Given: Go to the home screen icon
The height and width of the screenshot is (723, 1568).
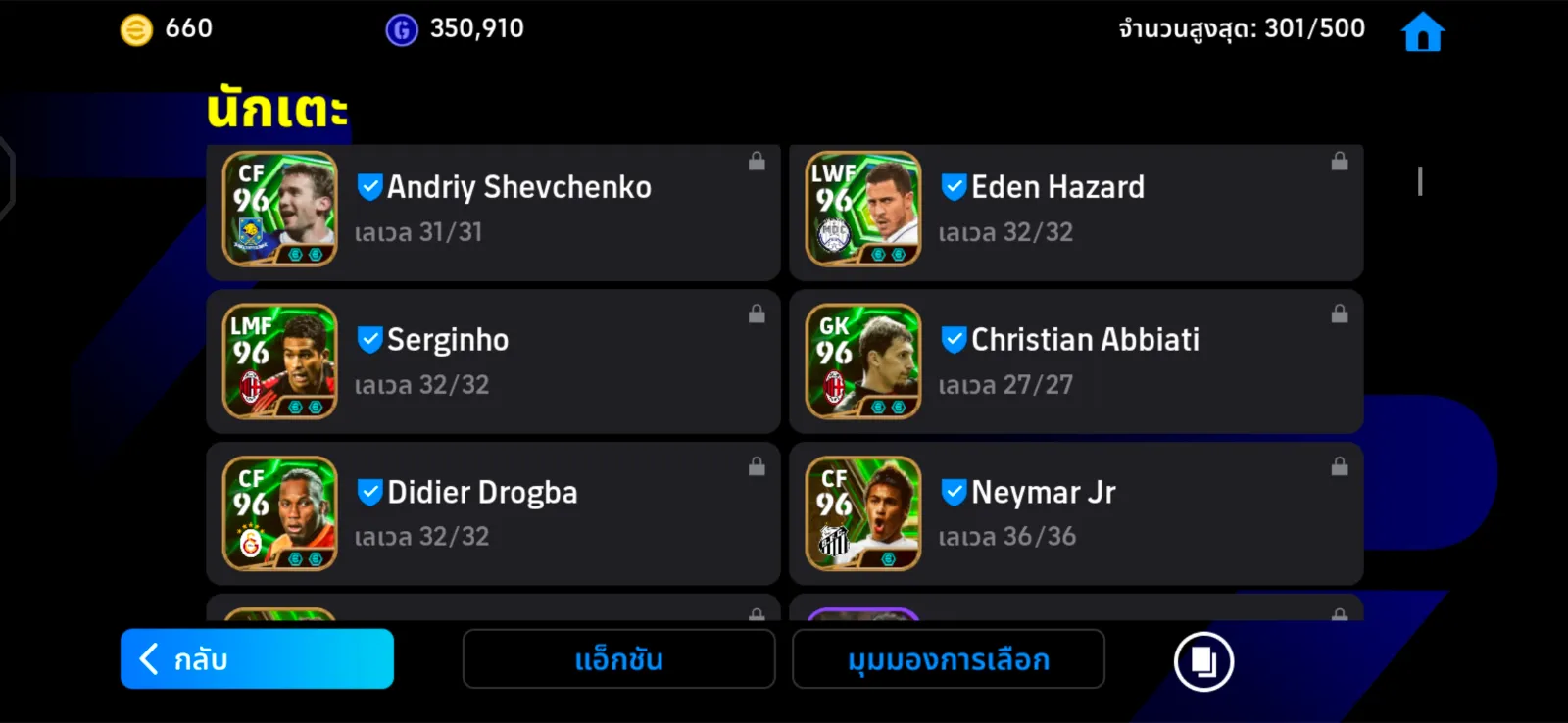Looking at the screenshot, I should coord(1423,32).
